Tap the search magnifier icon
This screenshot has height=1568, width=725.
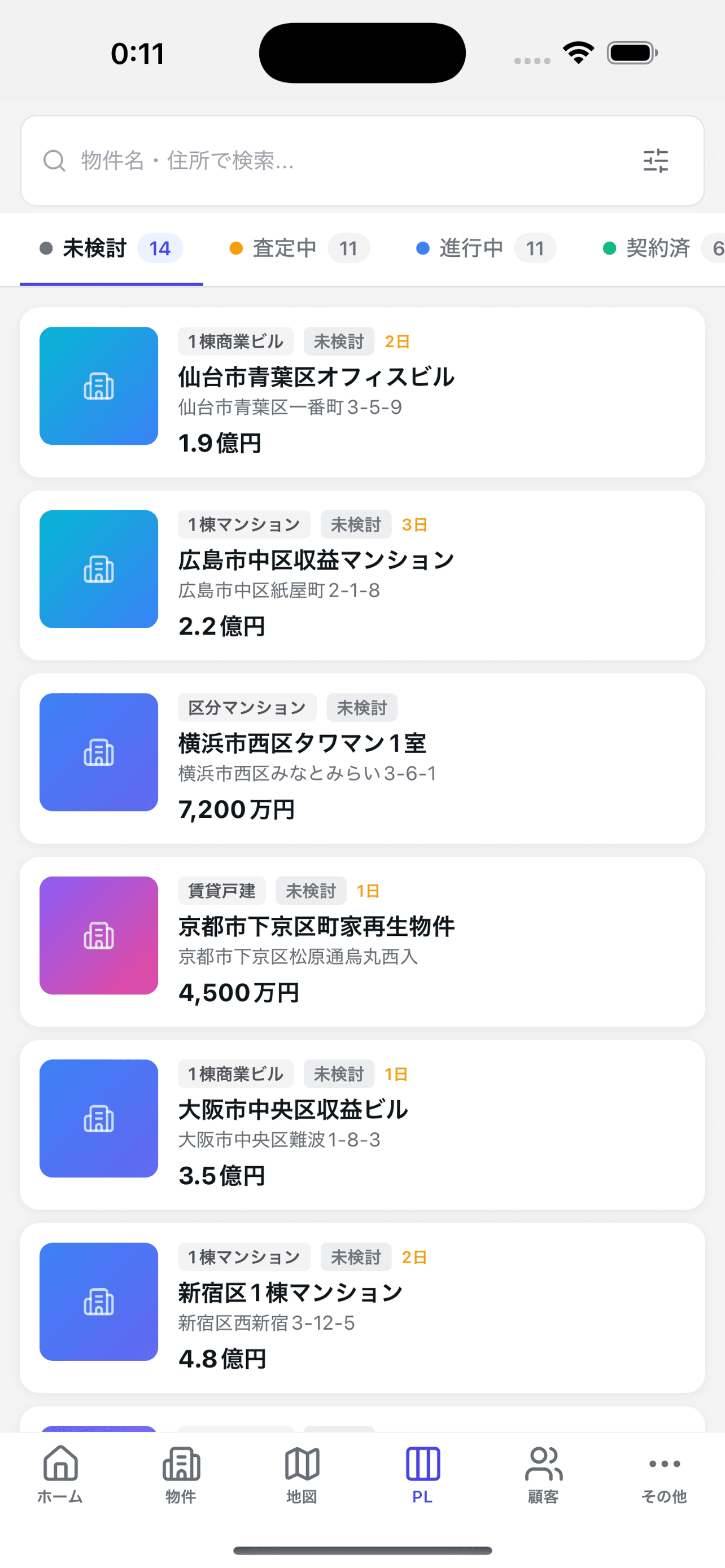tap(55, 161)
